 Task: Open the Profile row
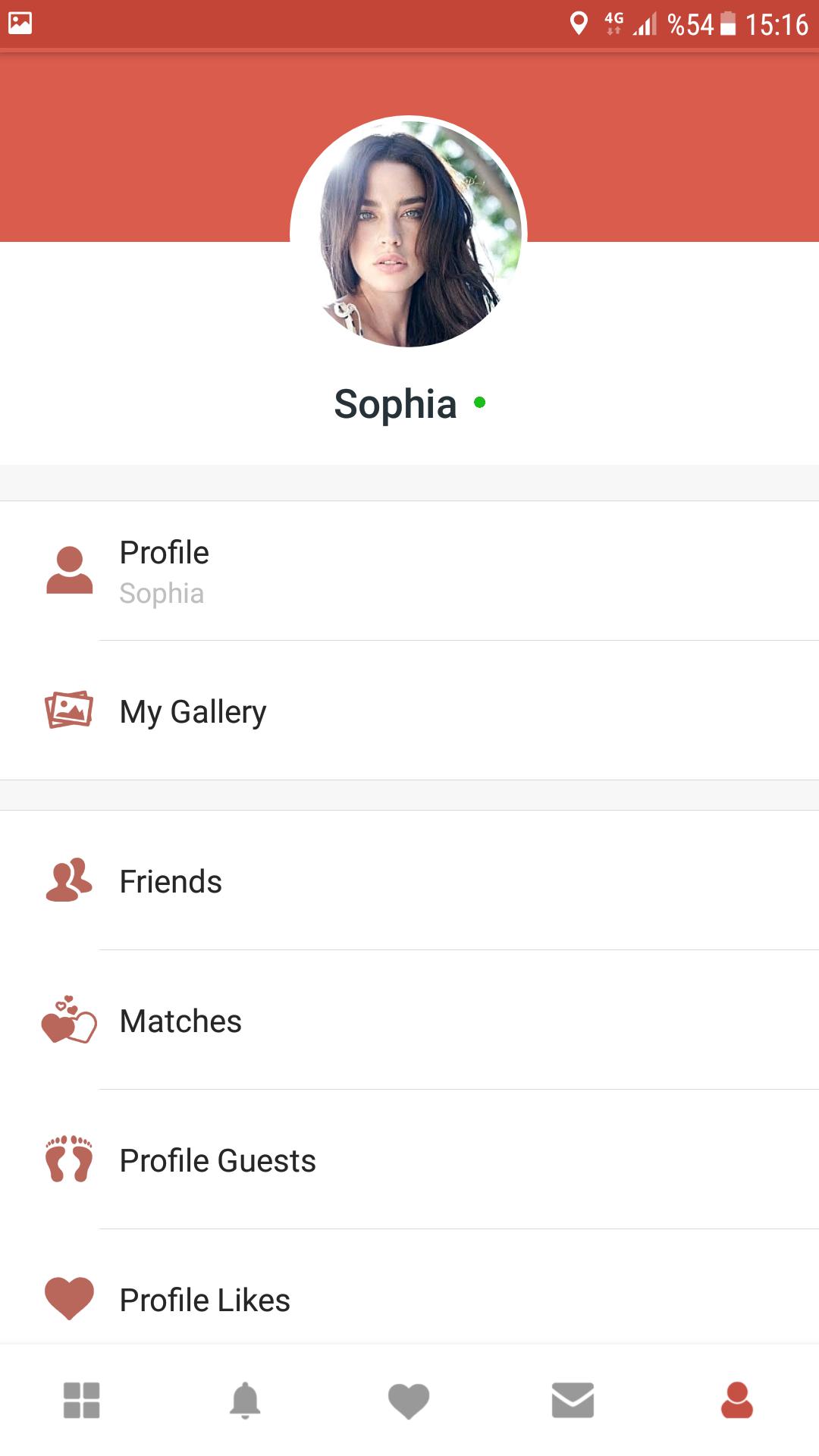click(x=409, y=571)
